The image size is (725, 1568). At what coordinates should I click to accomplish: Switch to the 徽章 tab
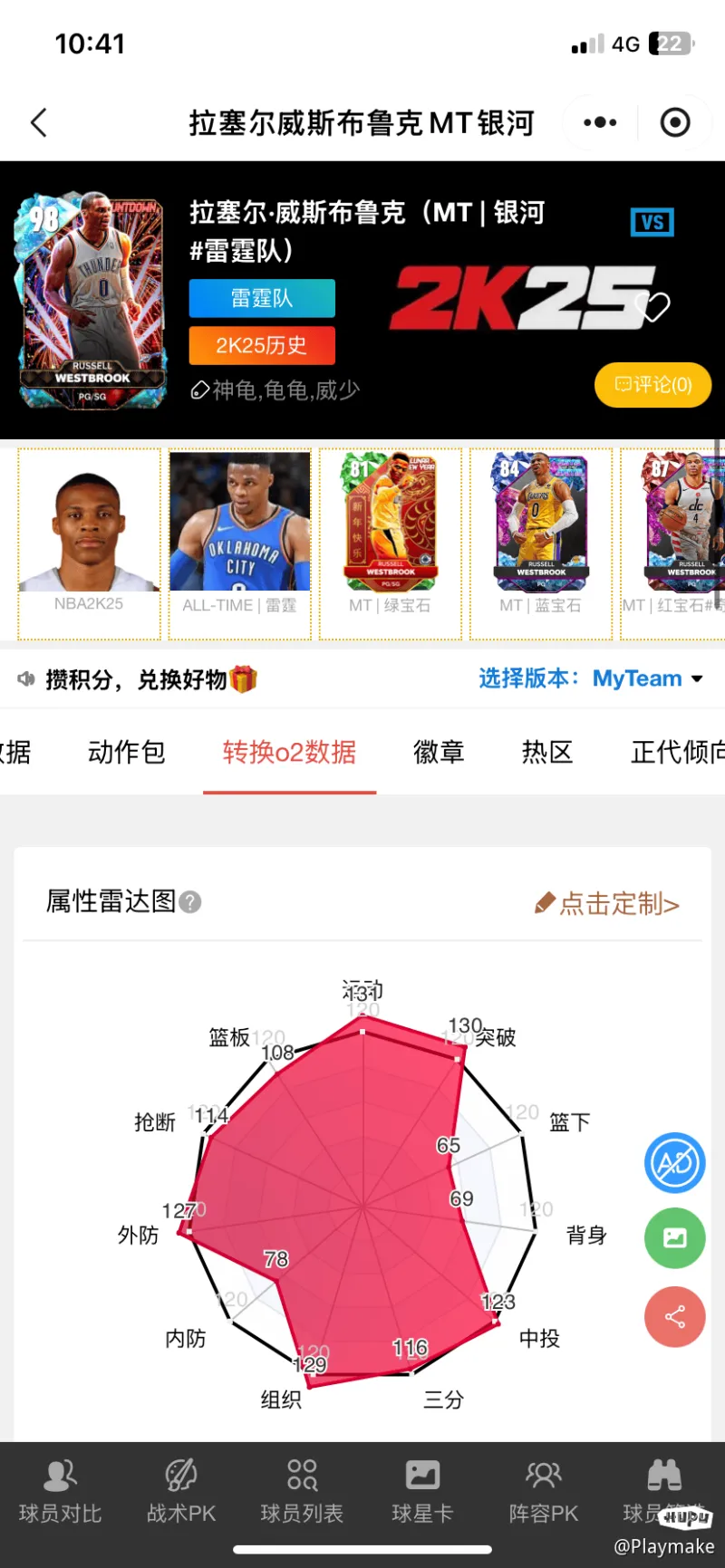click(x=439, y=752)
